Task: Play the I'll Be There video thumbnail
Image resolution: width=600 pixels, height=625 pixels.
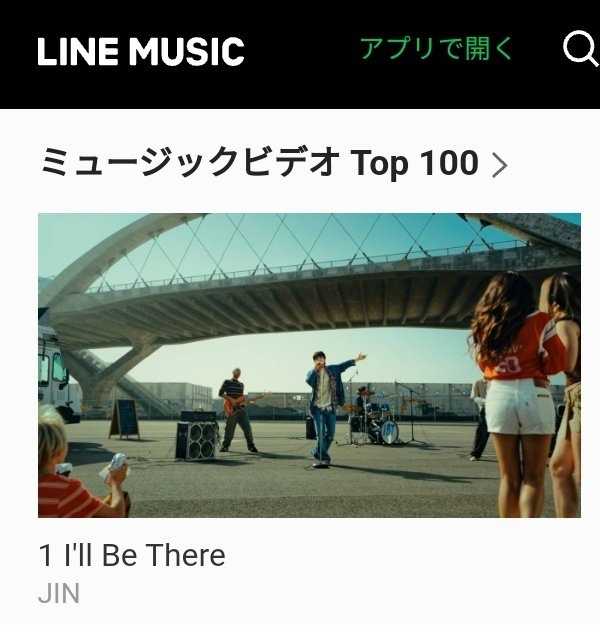Action: coord(309,365)
